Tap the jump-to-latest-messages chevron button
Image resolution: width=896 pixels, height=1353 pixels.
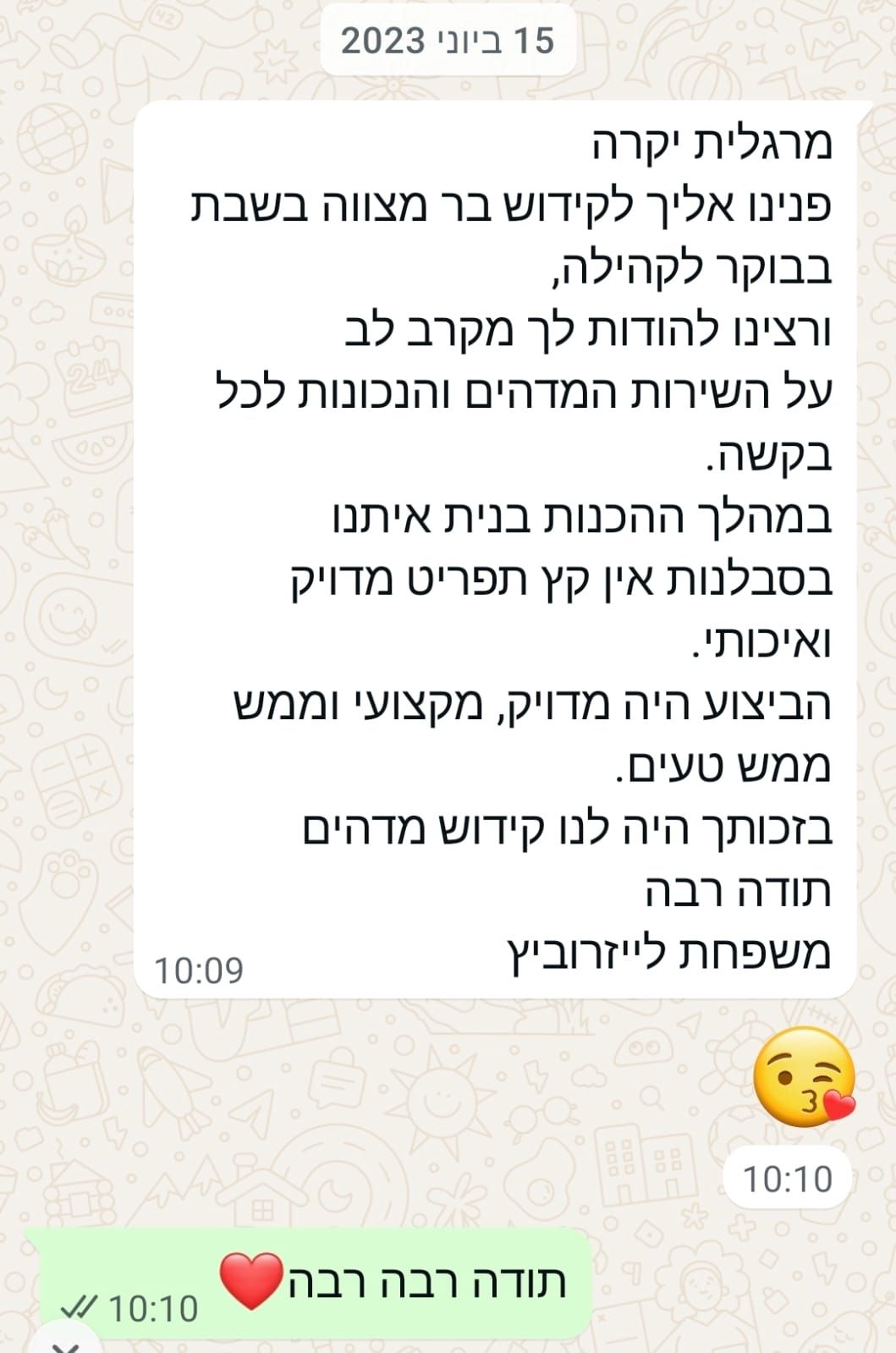coord(64,1345)
